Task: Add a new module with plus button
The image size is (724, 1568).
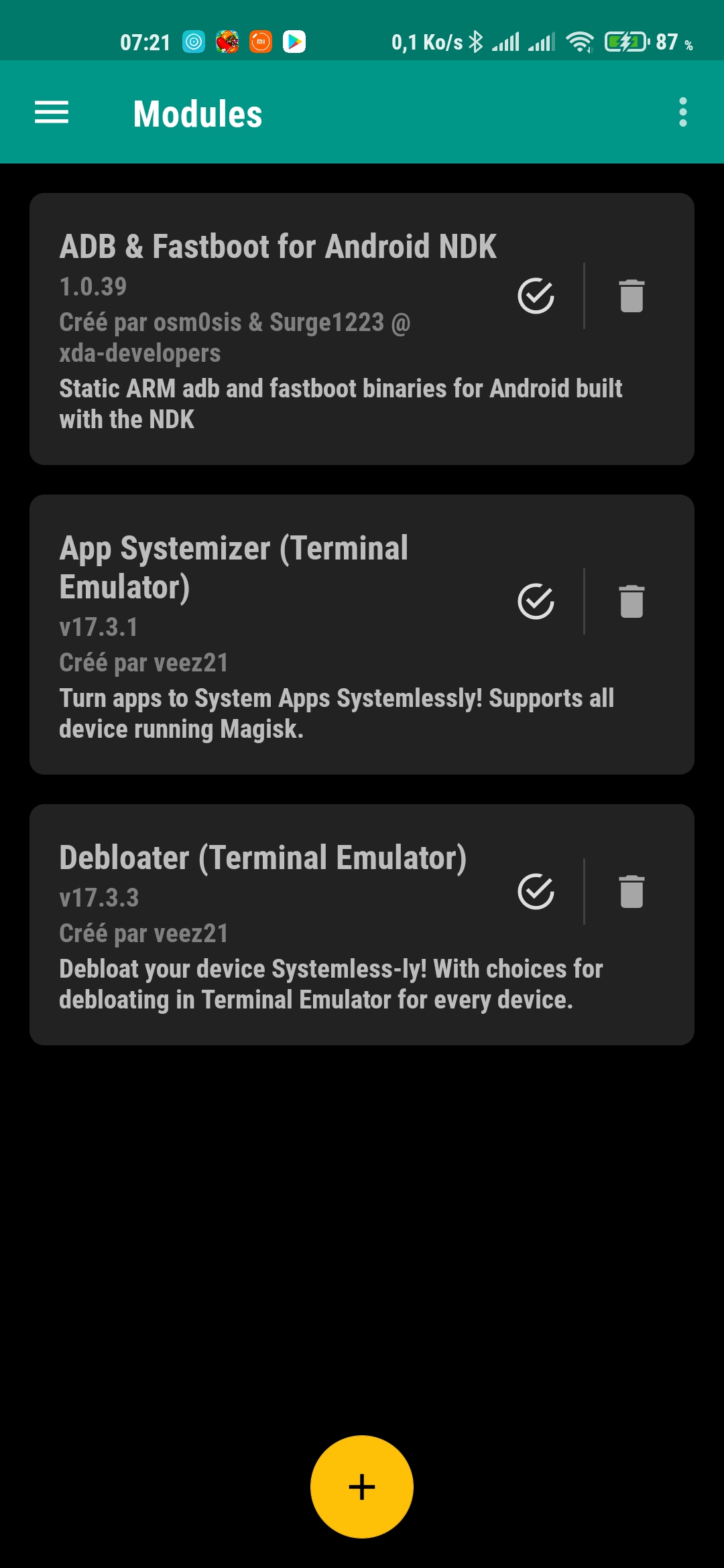Action: [362, 1486]
